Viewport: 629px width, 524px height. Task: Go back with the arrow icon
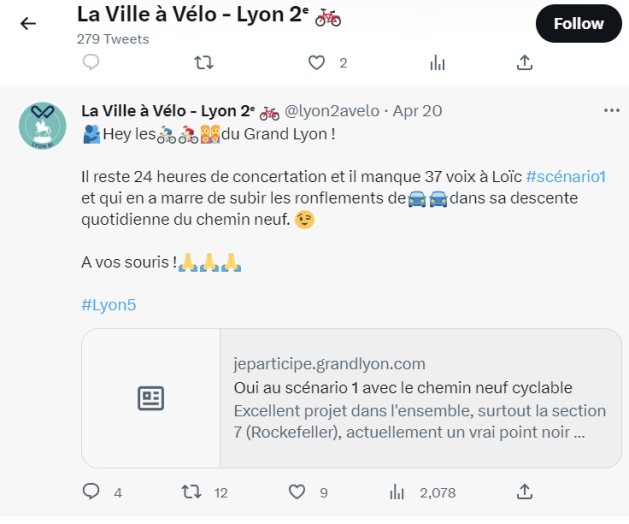pyautogui.click(x=28, y=24)
